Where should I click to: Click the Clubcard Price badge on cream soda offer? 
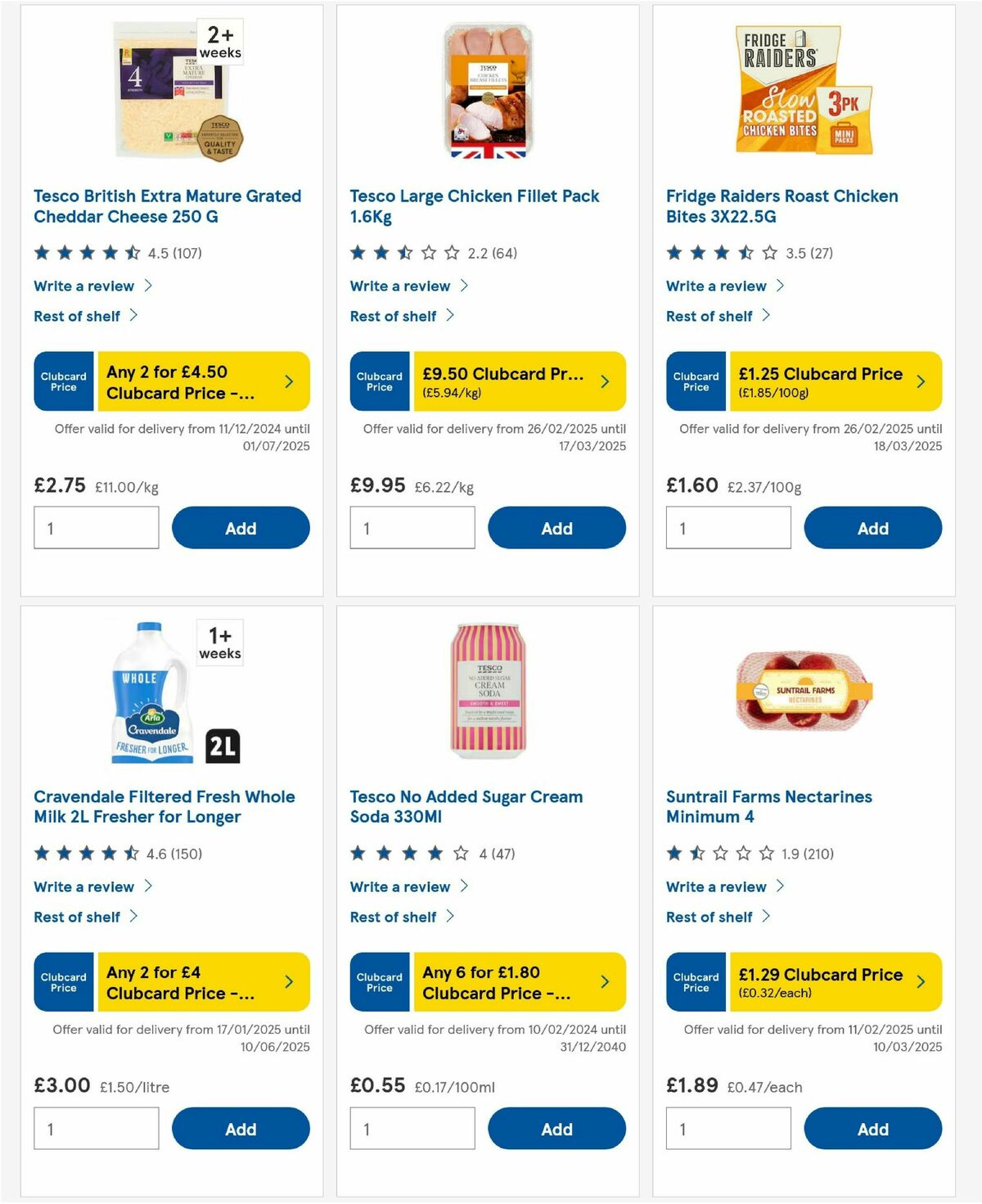click(380, 981)
